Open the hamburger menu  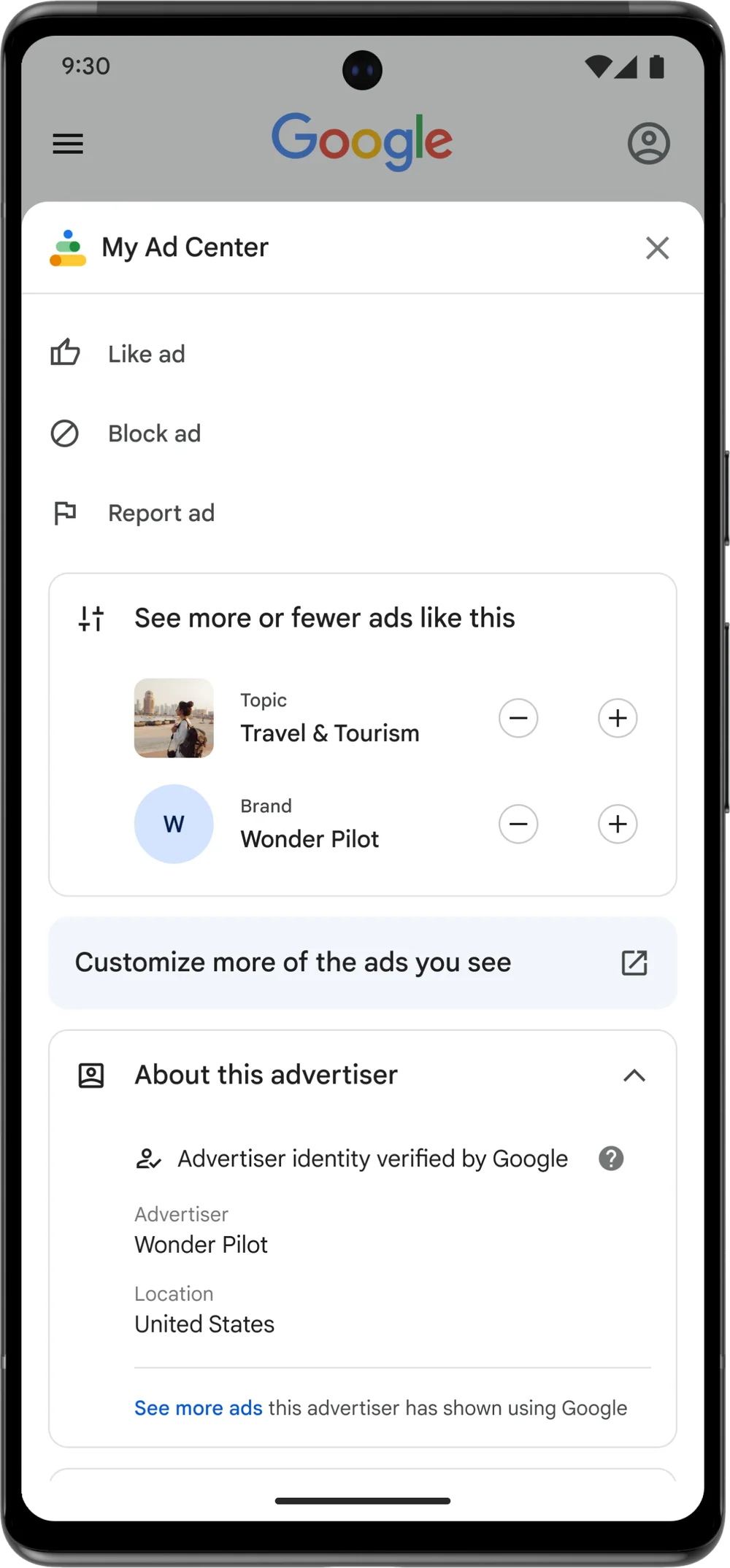point(68,144)
